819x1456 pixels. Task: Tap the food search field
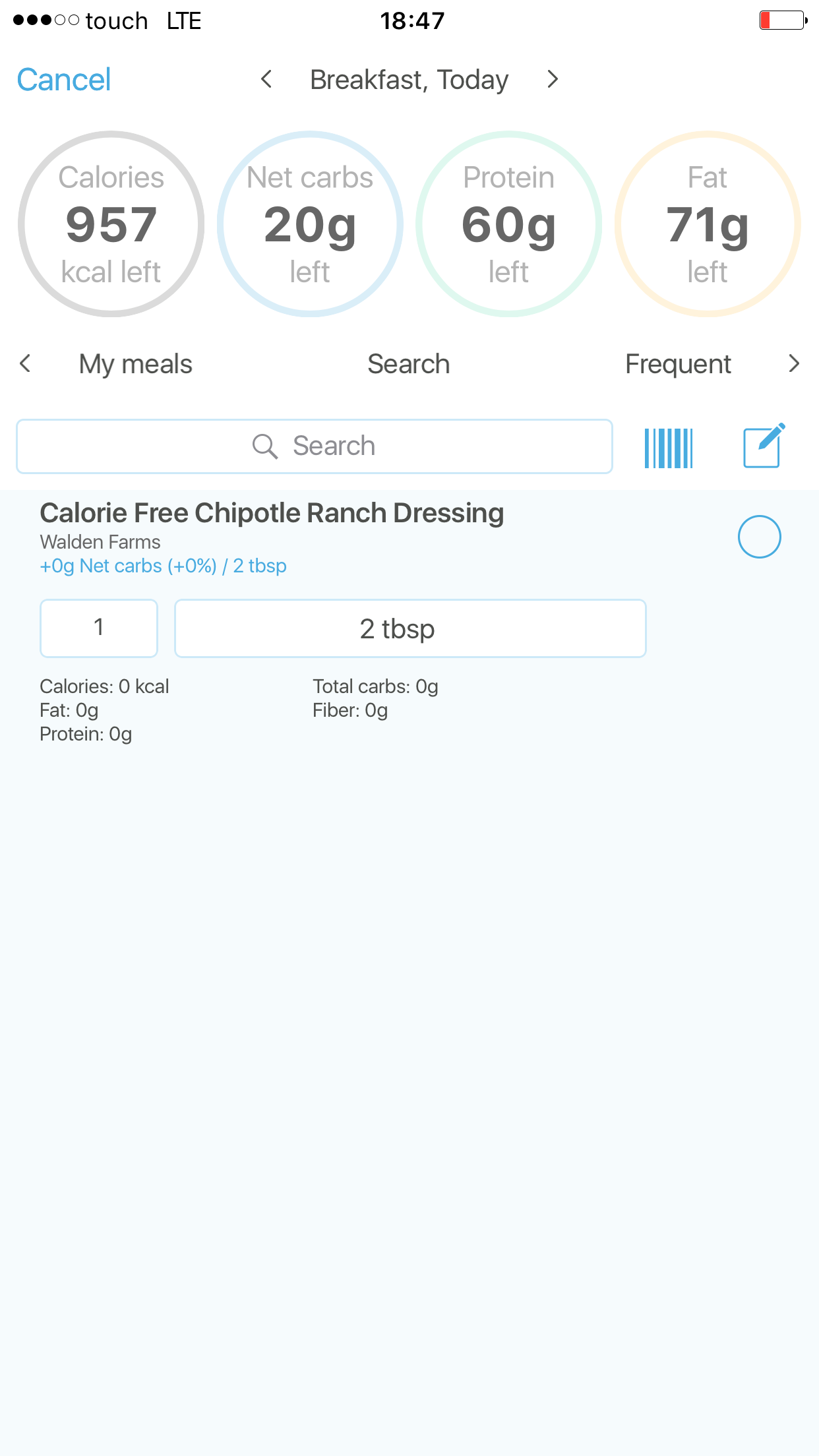pos(315,446)
